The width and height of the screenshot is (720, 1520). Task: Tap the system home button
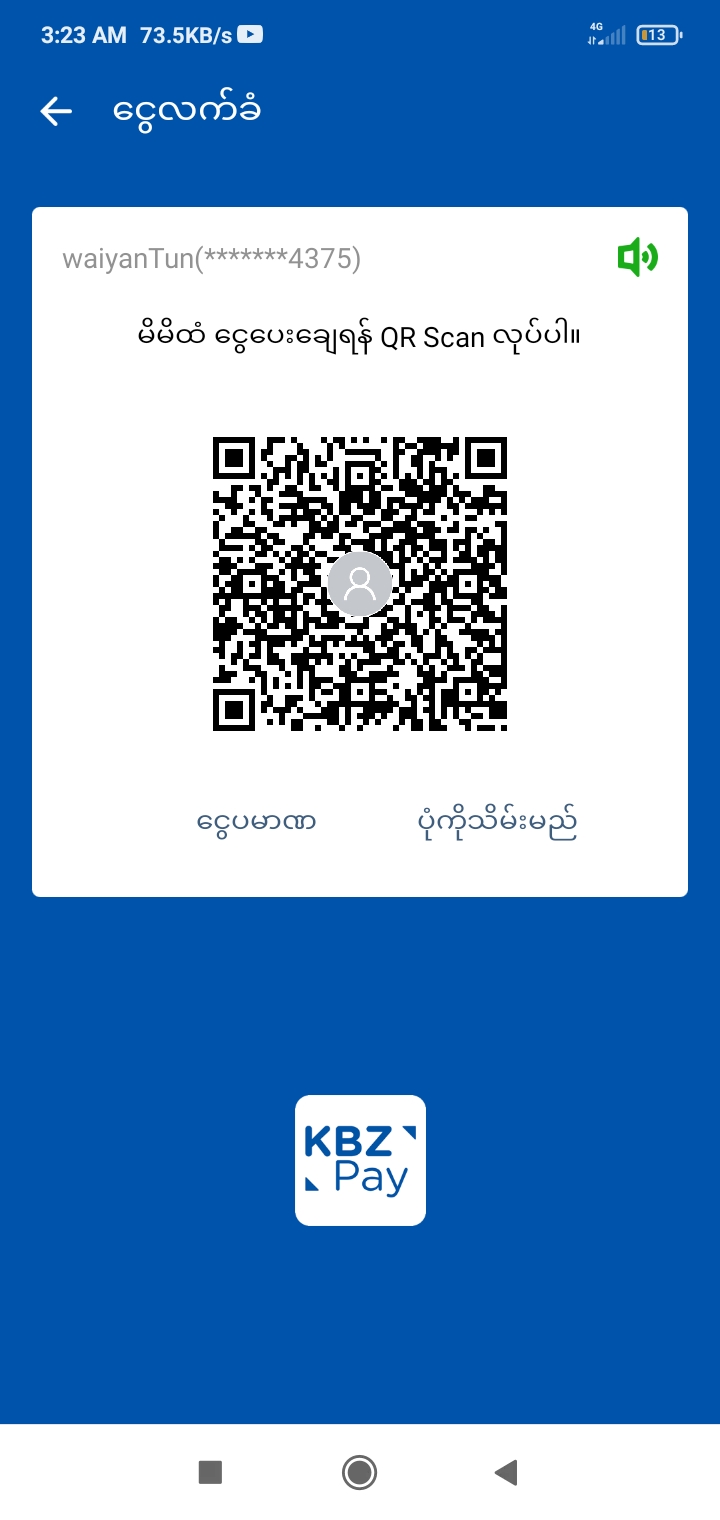(359, 1472)
